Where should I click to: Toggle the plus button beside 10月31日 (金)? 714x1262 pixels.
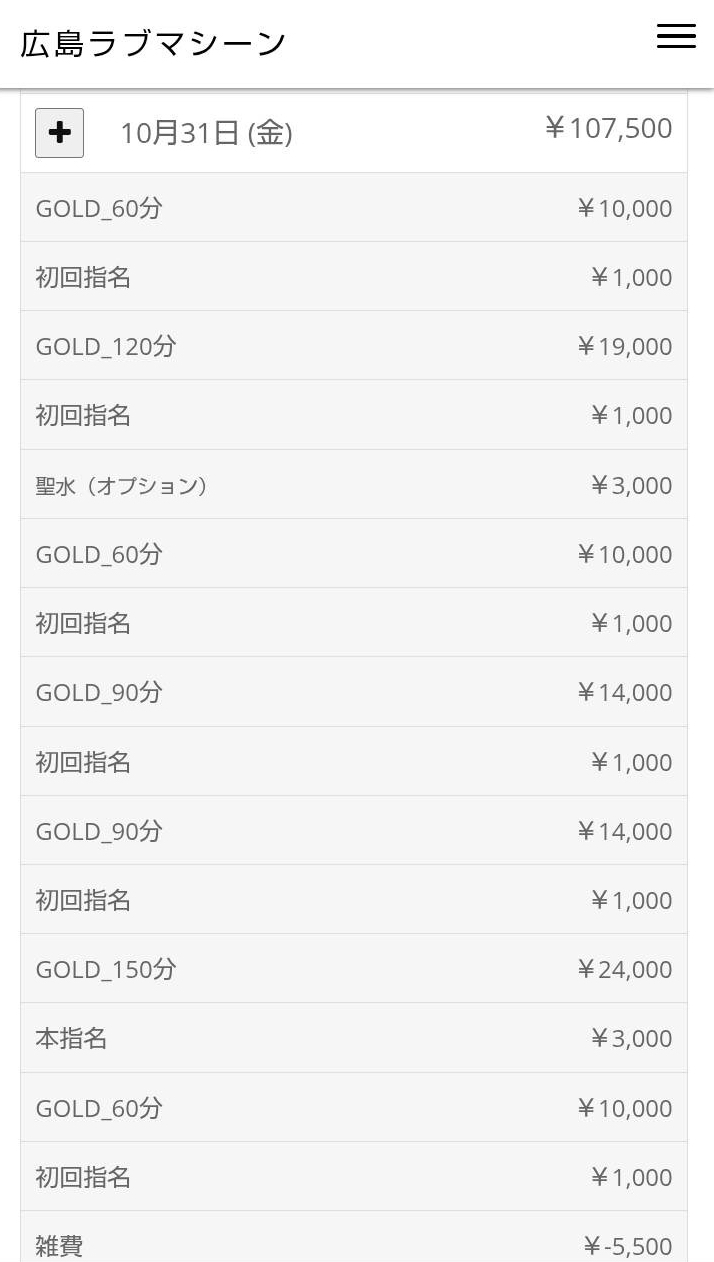point(60,133)
